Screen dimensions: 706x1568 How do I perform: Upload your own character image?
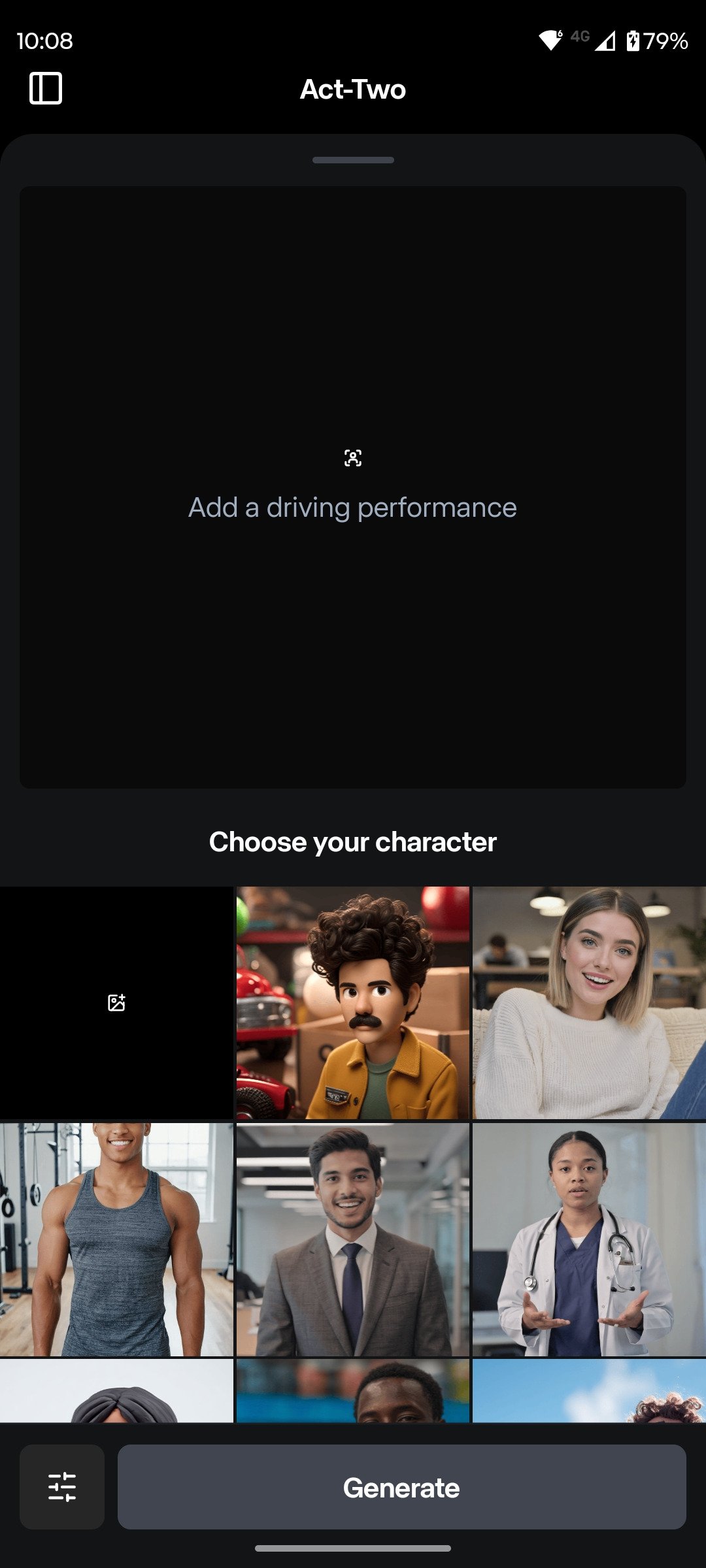pos(116,1002)
